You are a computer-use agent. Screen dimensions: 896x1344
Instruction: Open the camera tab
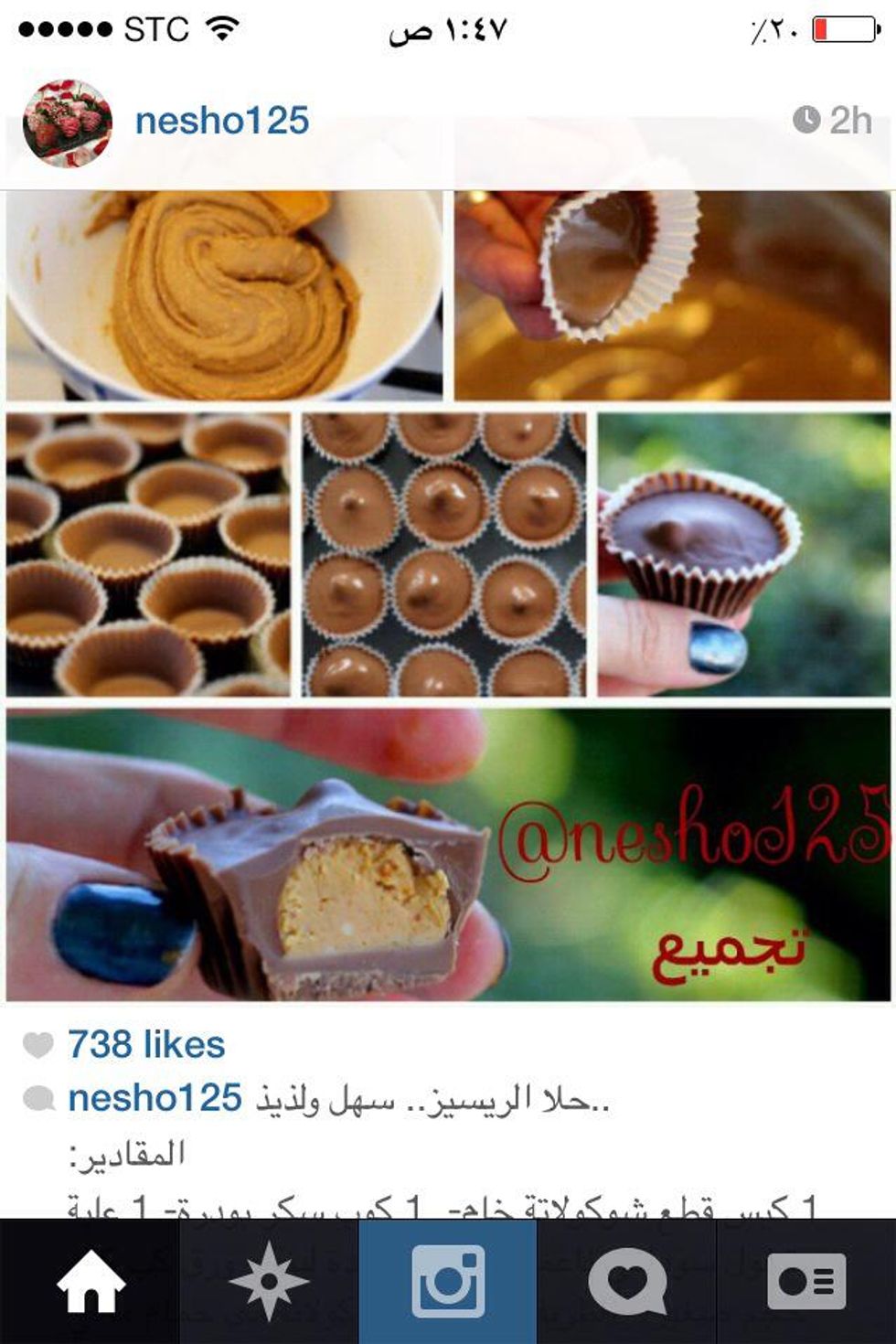(447, 1282)
